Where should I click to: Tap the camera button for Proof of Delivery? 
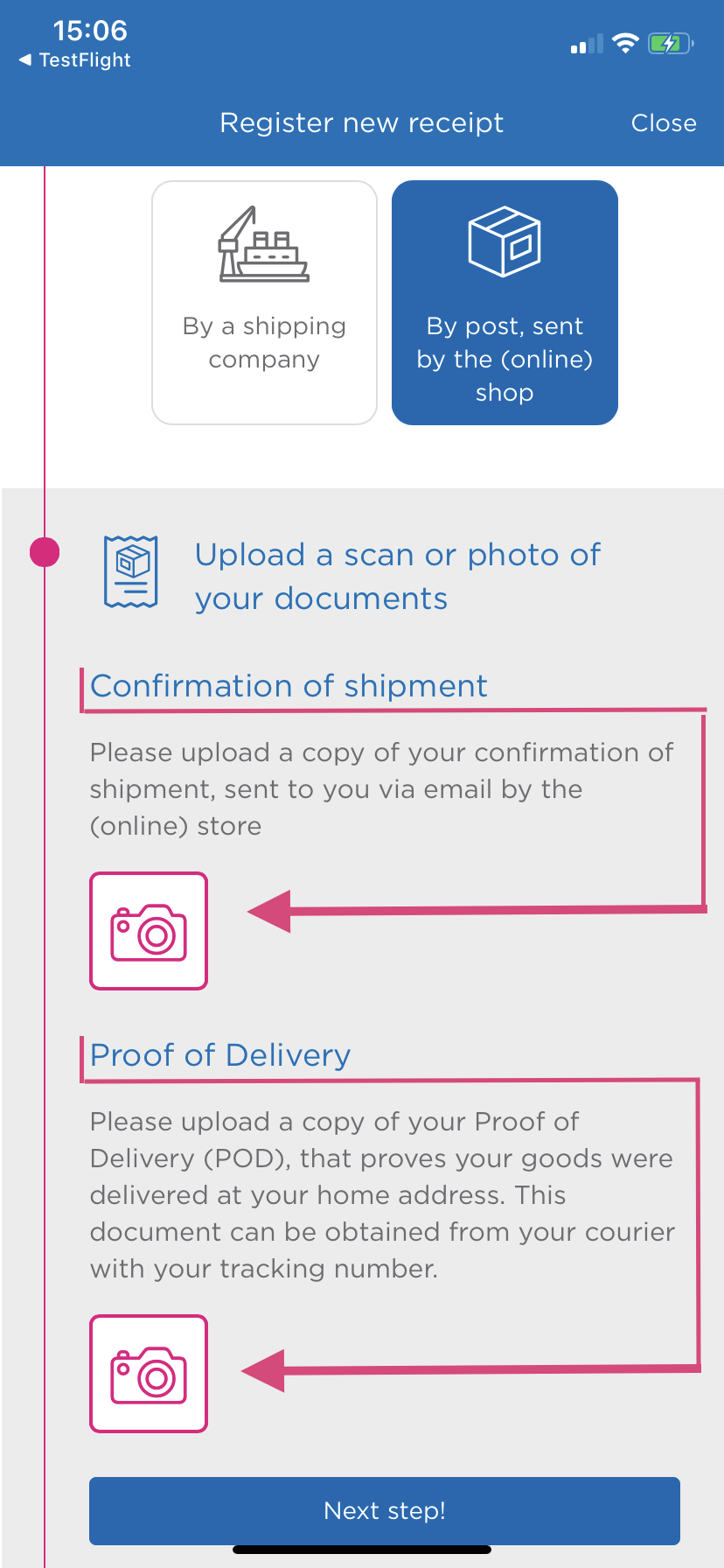[x=149, y=1374]
